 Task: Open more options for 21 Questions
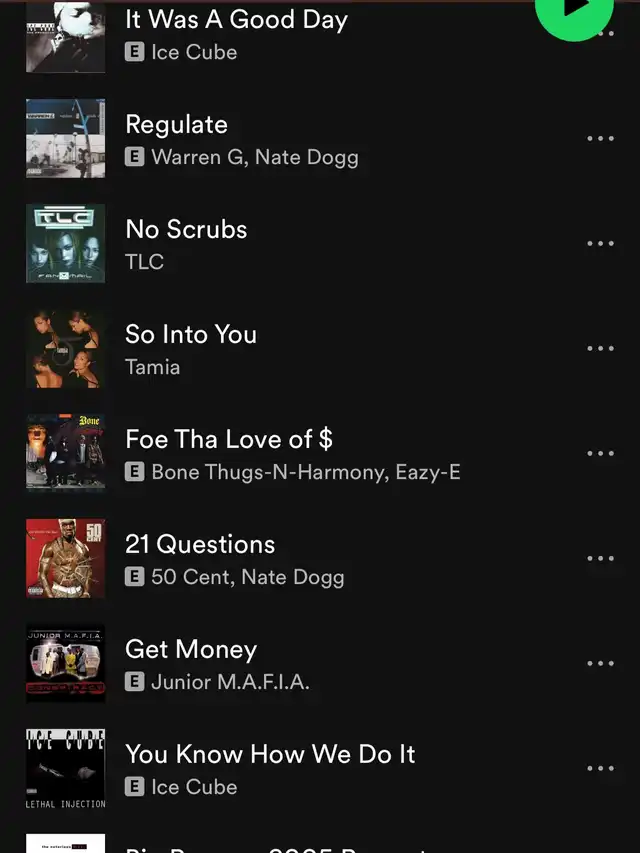(600, 559)
